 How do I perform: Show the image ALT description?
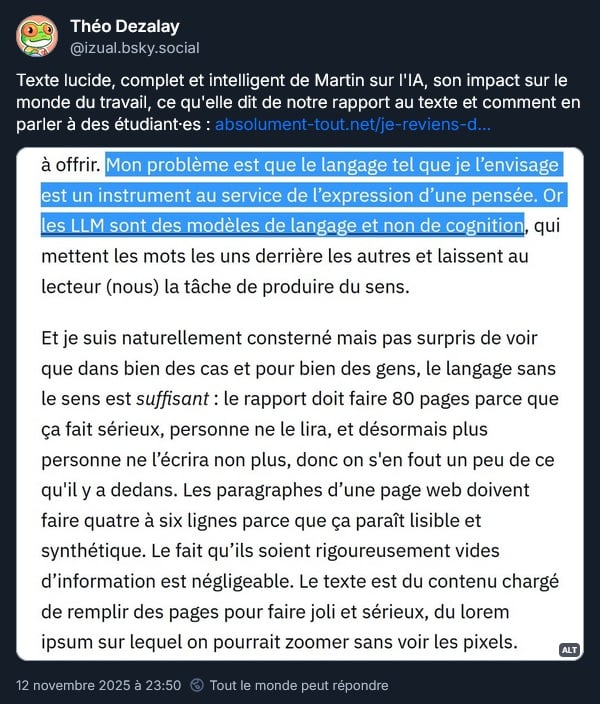569,650
